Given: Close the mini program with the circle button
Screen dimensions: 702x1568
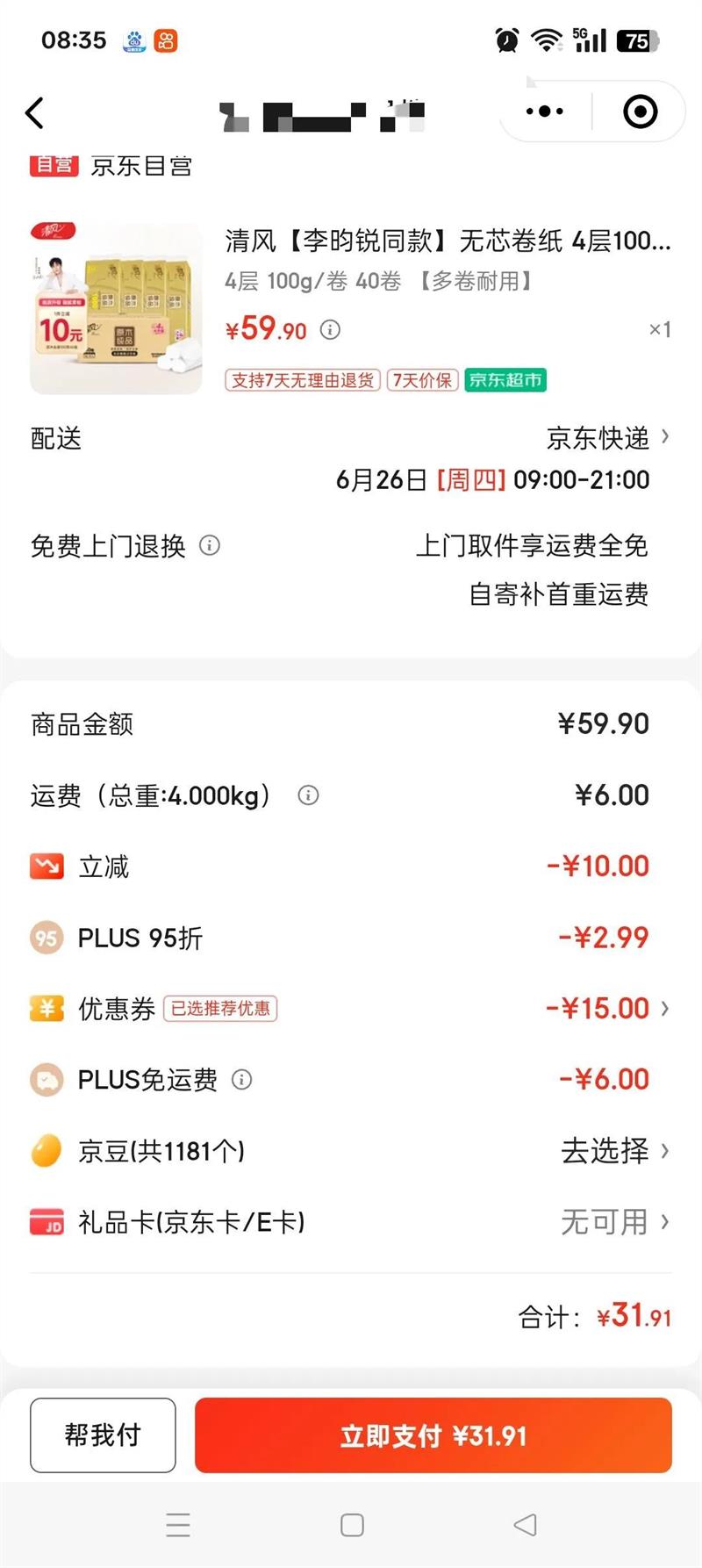Looking at the screenshot, I should (x=640, y=111).
